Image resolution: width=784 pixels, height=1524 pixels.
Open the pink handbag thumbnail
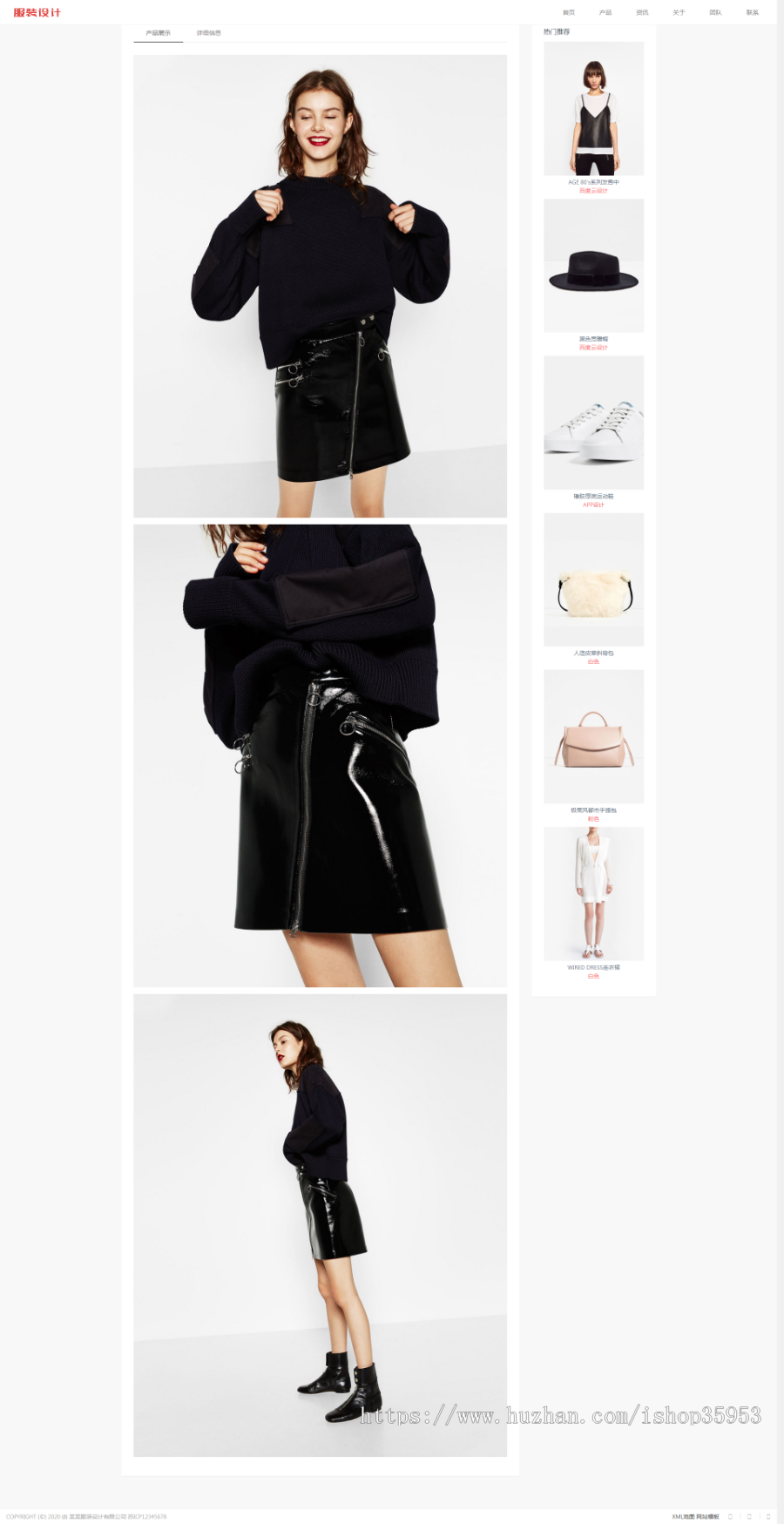click(x=593, y=736)
